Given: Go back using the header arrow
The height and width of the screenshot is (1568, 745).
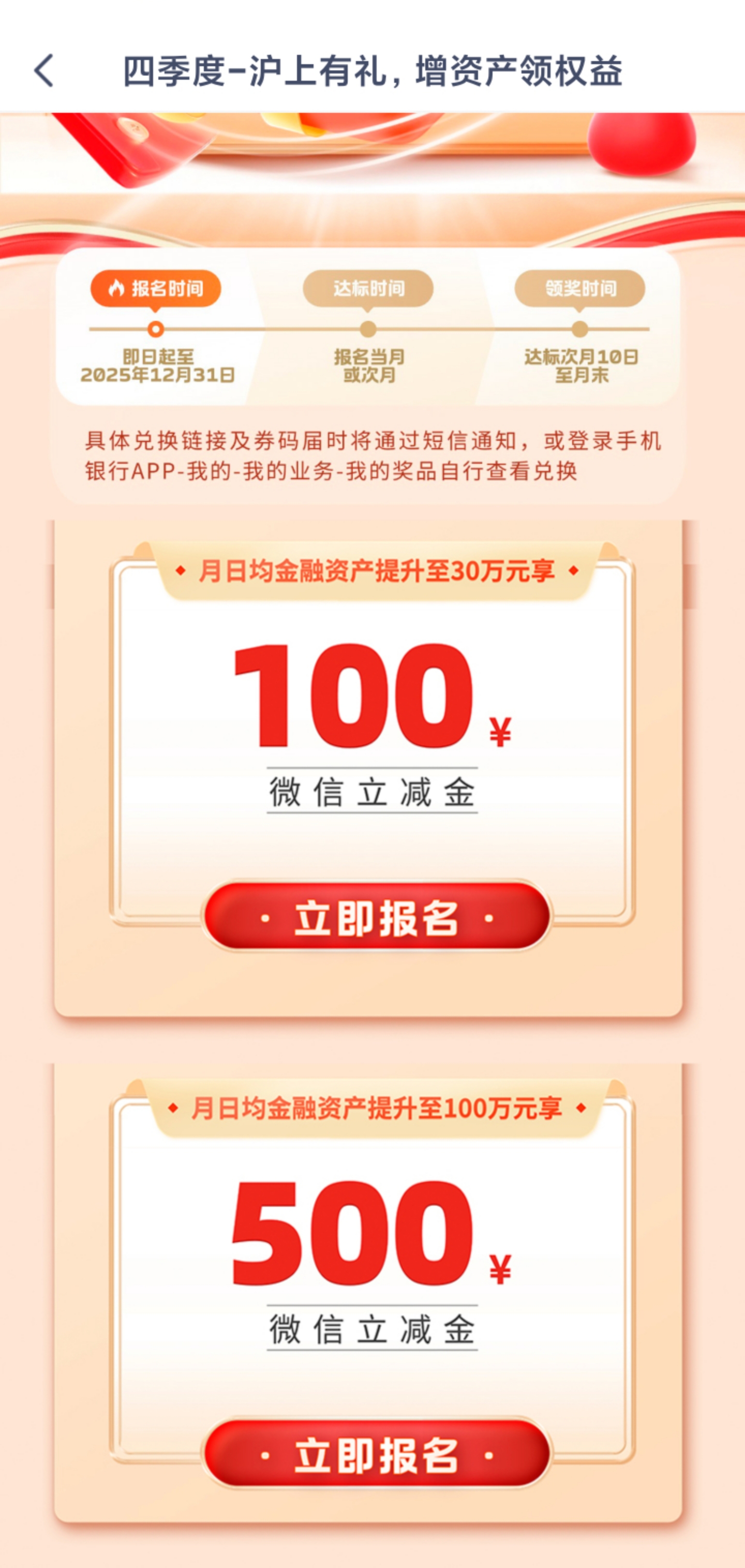Looking at the screenshot, I should tap(44, 70).
